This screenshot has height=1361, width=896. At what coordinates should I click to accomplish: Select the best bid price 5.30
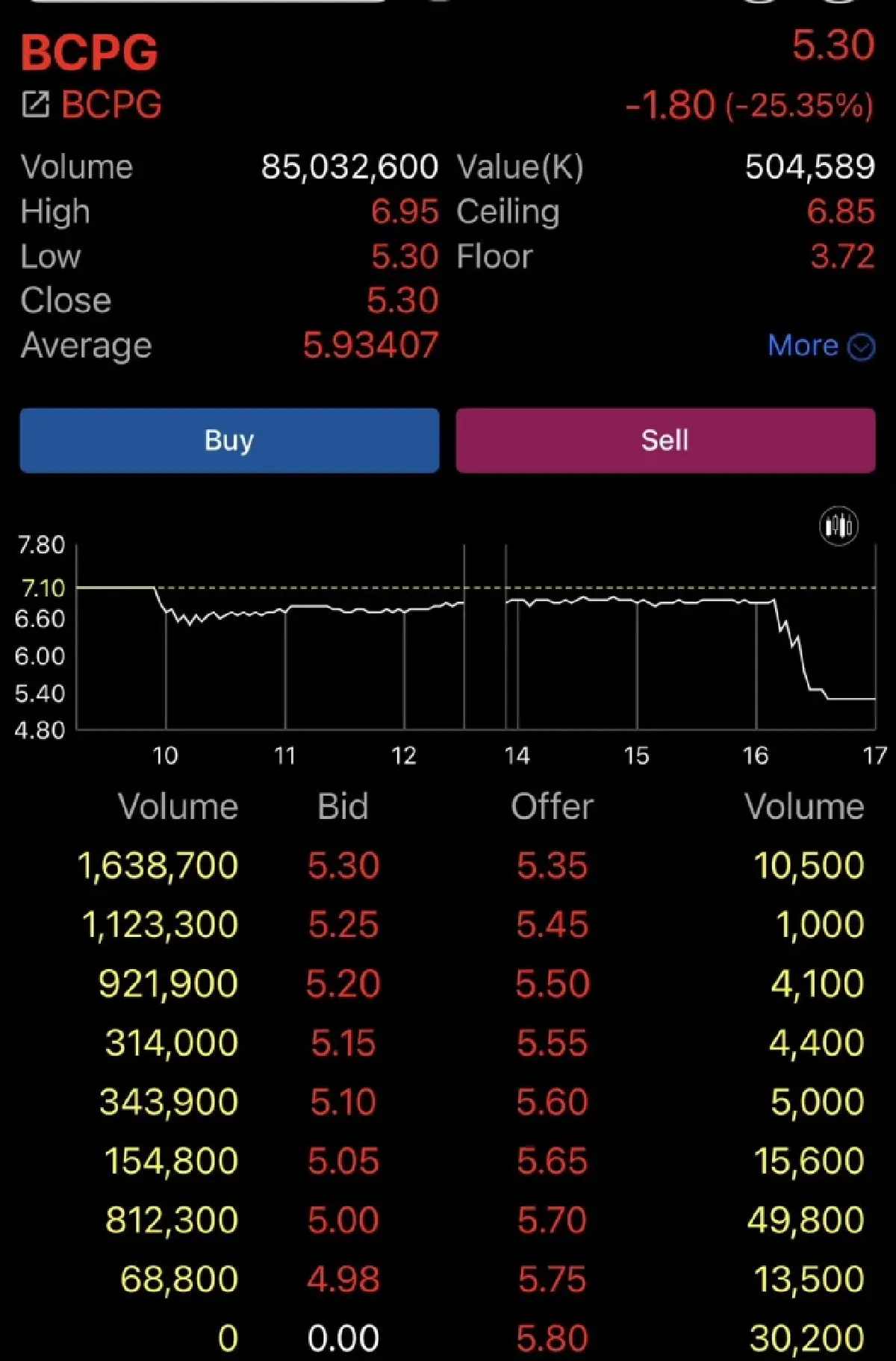343,865
